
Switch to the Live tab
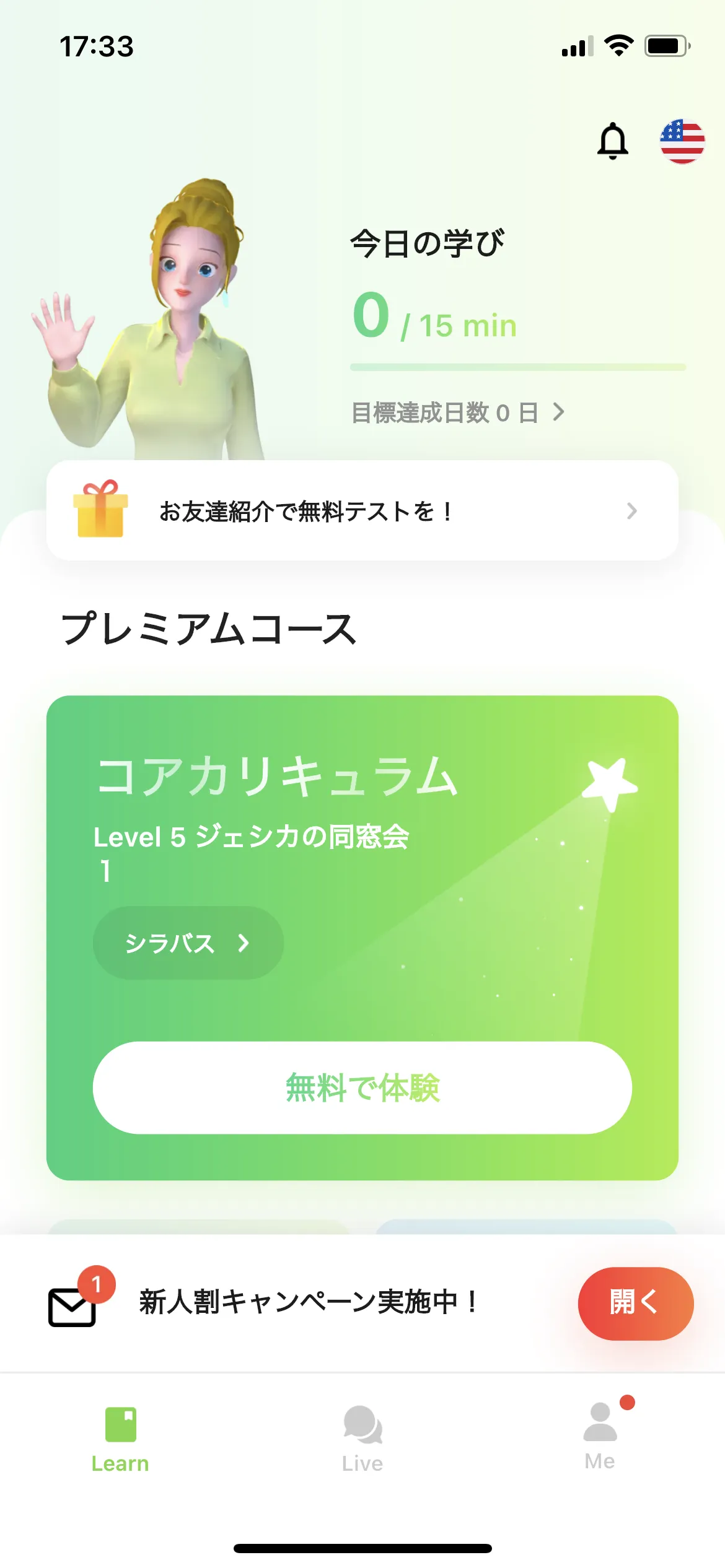point(362,1438)
